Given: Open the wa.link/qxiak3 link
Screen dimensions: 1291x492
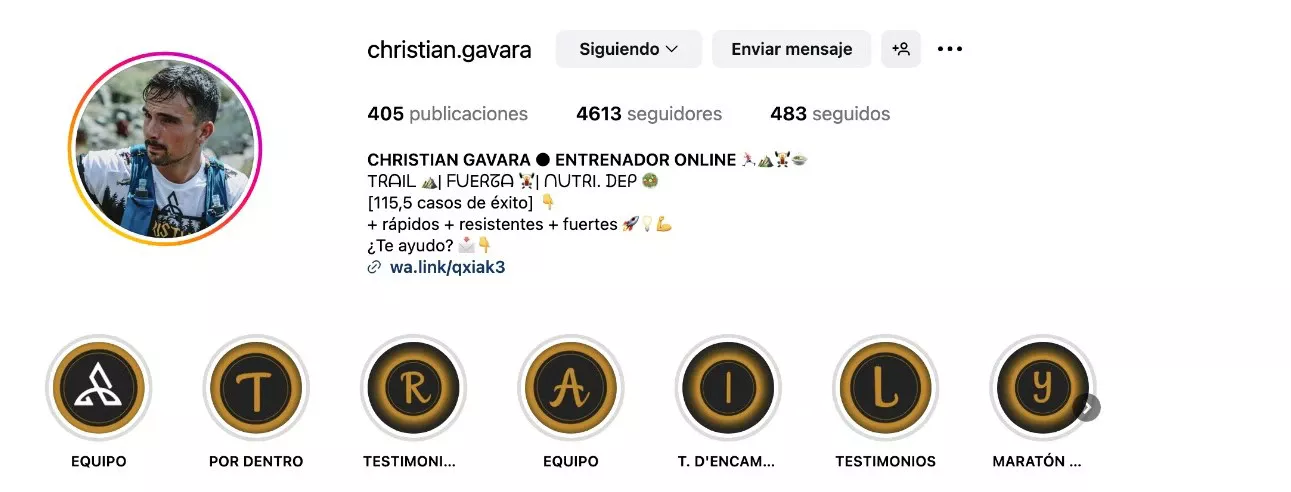Looking at the screenshot, I should click(447, 267).
